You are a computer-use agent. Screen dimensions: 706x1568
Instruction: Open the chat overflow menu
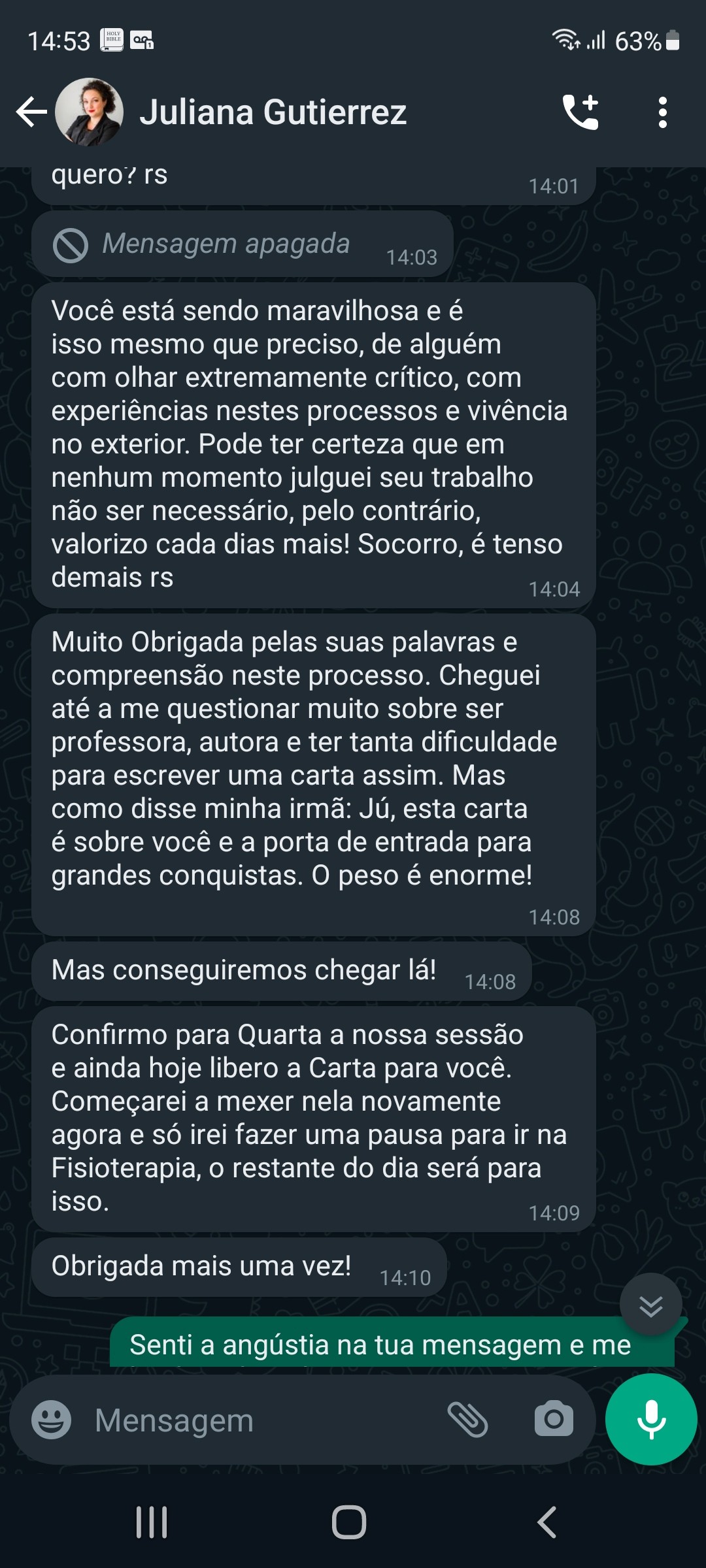pyautogui.click(x=663, y=112)
